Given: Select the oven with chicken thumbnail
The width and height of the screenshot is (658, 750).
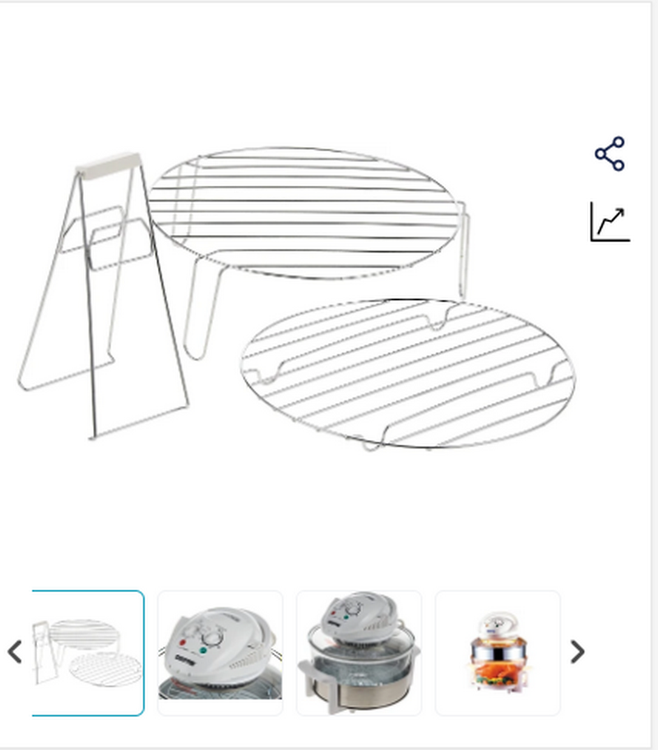Looking at the screenshot, I should (497, 653).
